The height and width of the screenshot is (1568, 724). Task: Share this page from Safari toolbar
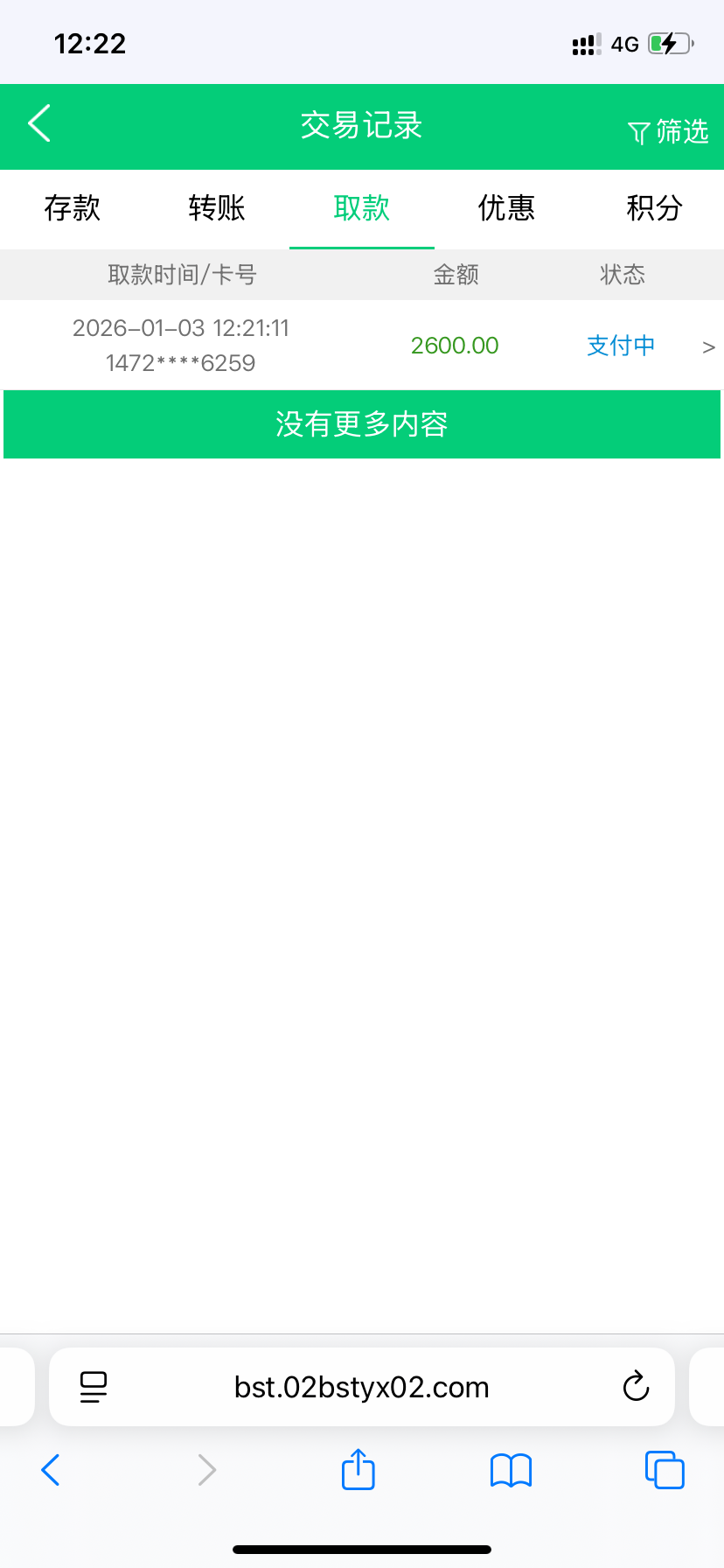358,1470
